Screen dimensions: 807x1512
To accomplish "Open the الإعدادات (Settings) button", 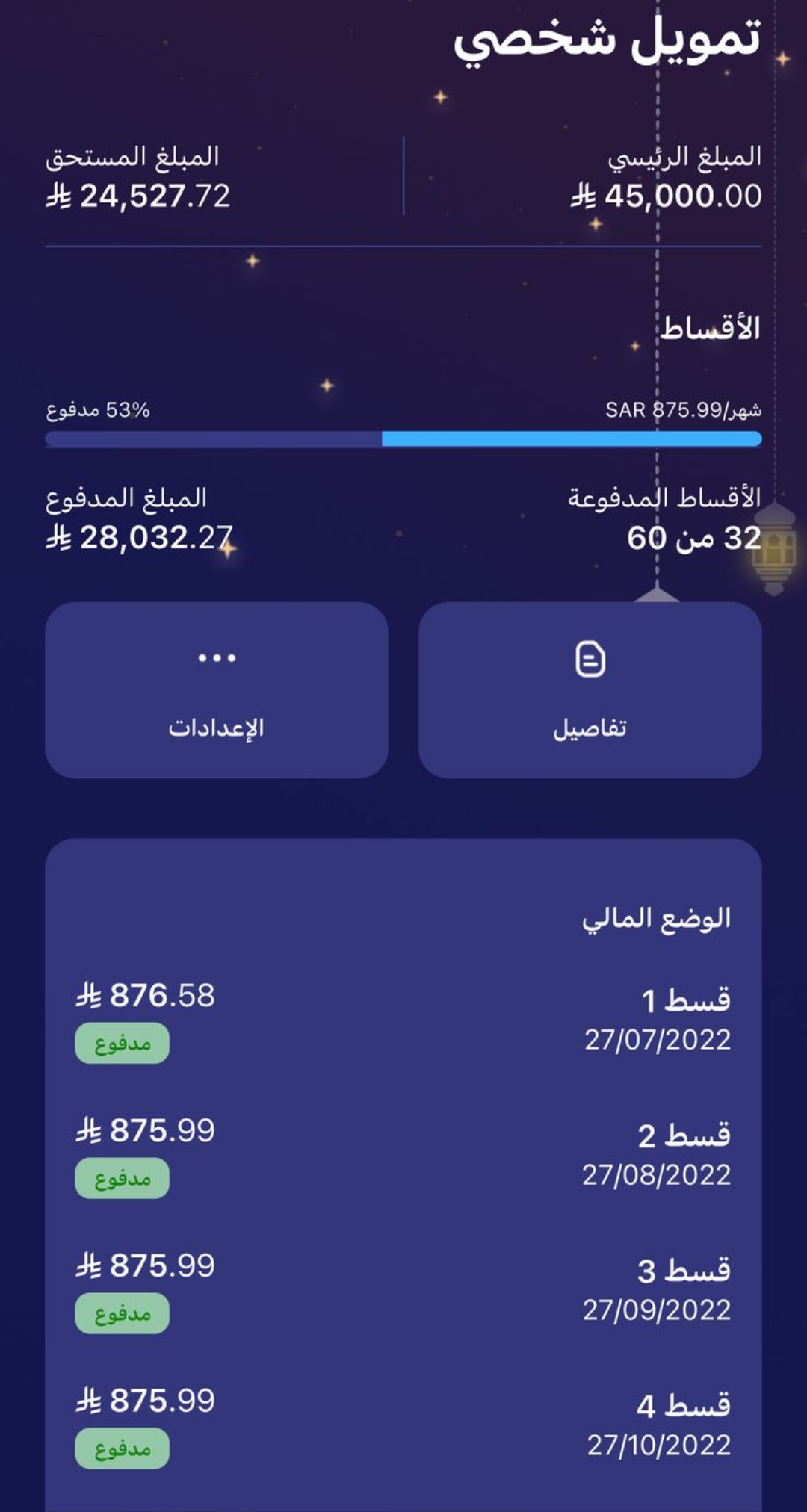I will pyautogui.click(x=216, y=690).
